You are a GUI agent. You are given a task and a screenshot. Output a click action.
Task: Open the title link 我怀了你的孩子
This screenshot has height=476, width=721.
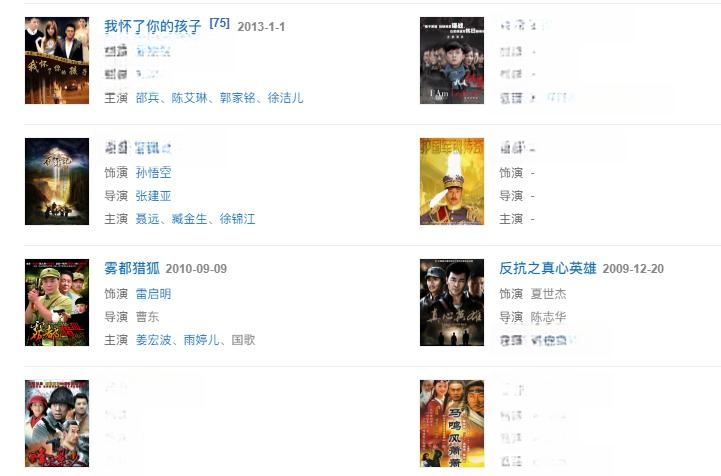point(152,27)
